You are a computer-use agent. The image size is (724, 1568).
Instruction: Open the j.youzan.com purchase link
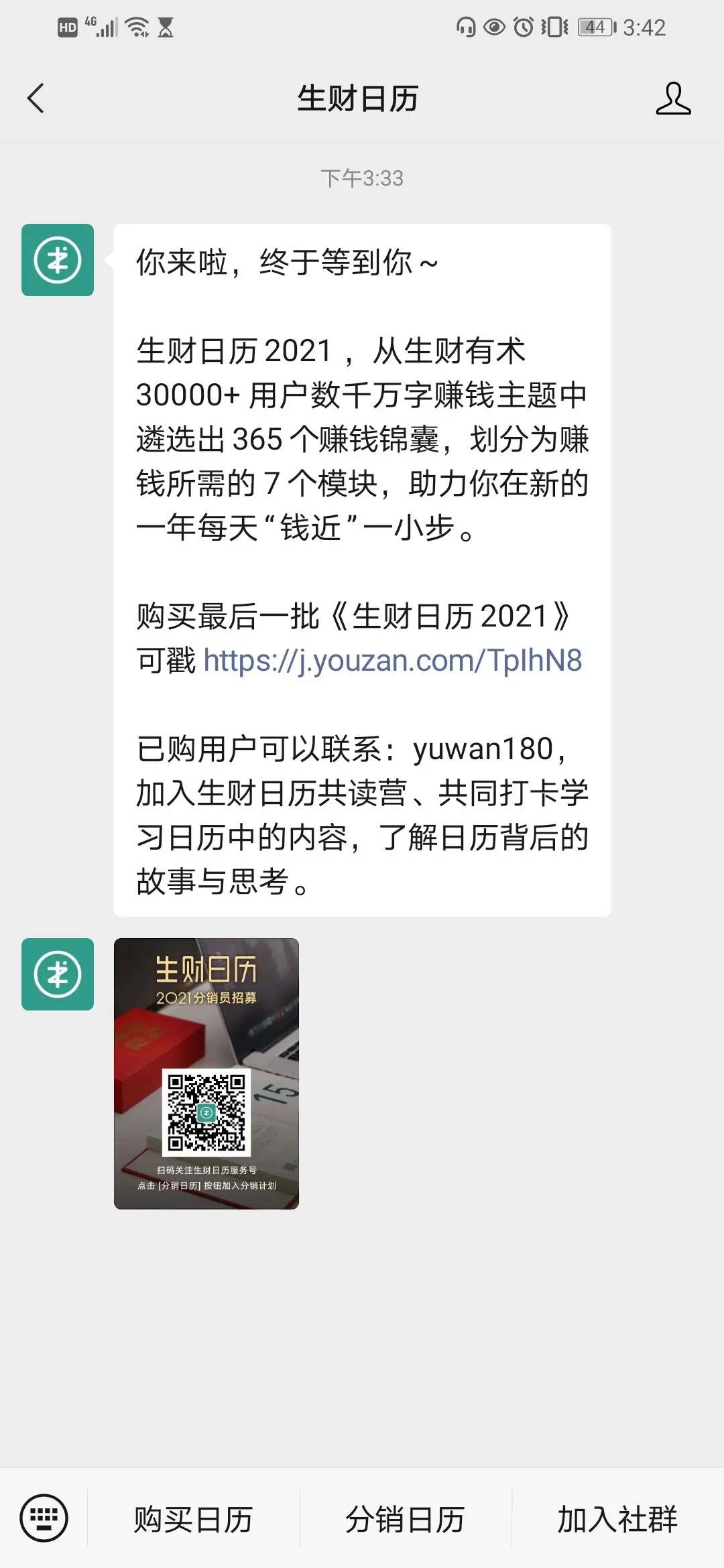392,661
